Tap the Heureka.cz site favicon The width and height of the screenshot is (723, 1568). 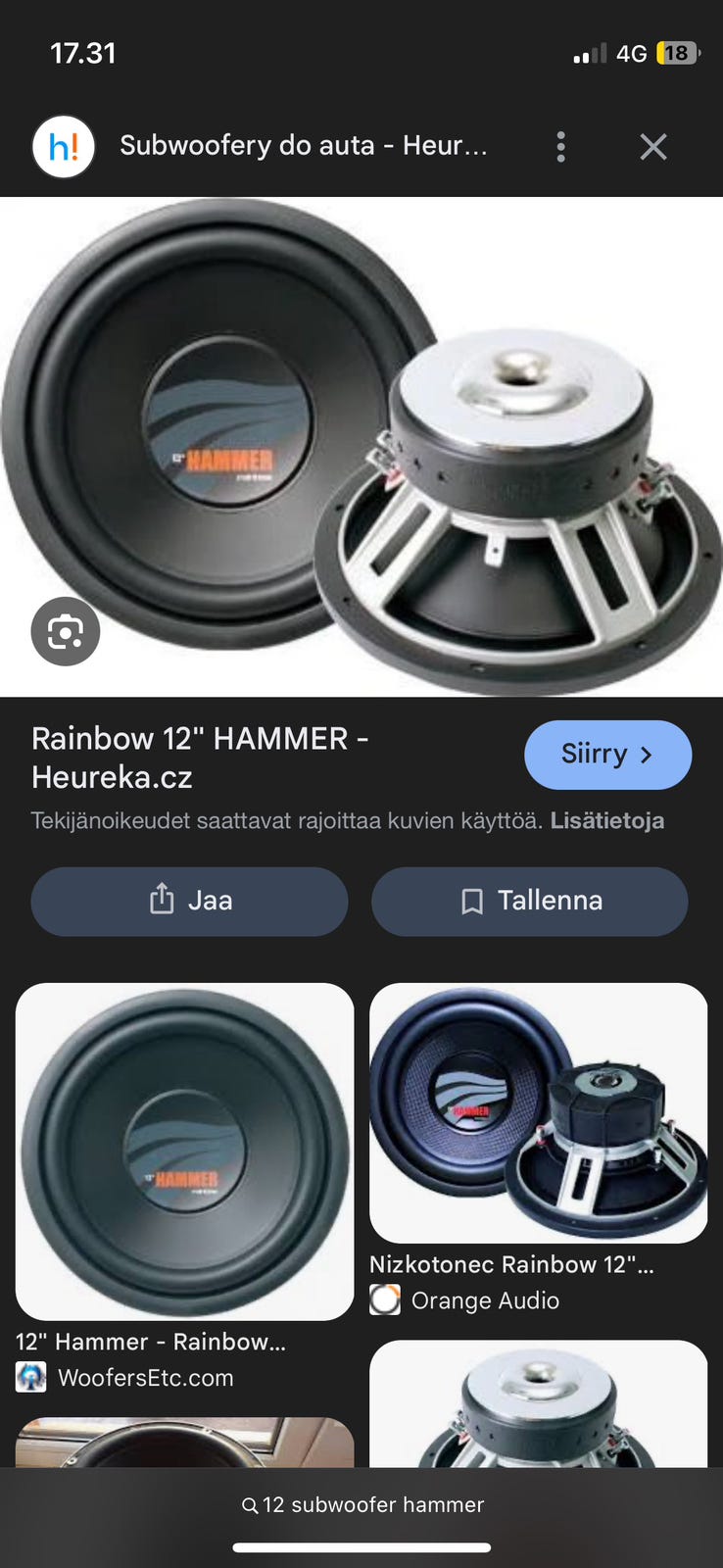(63, 146)
